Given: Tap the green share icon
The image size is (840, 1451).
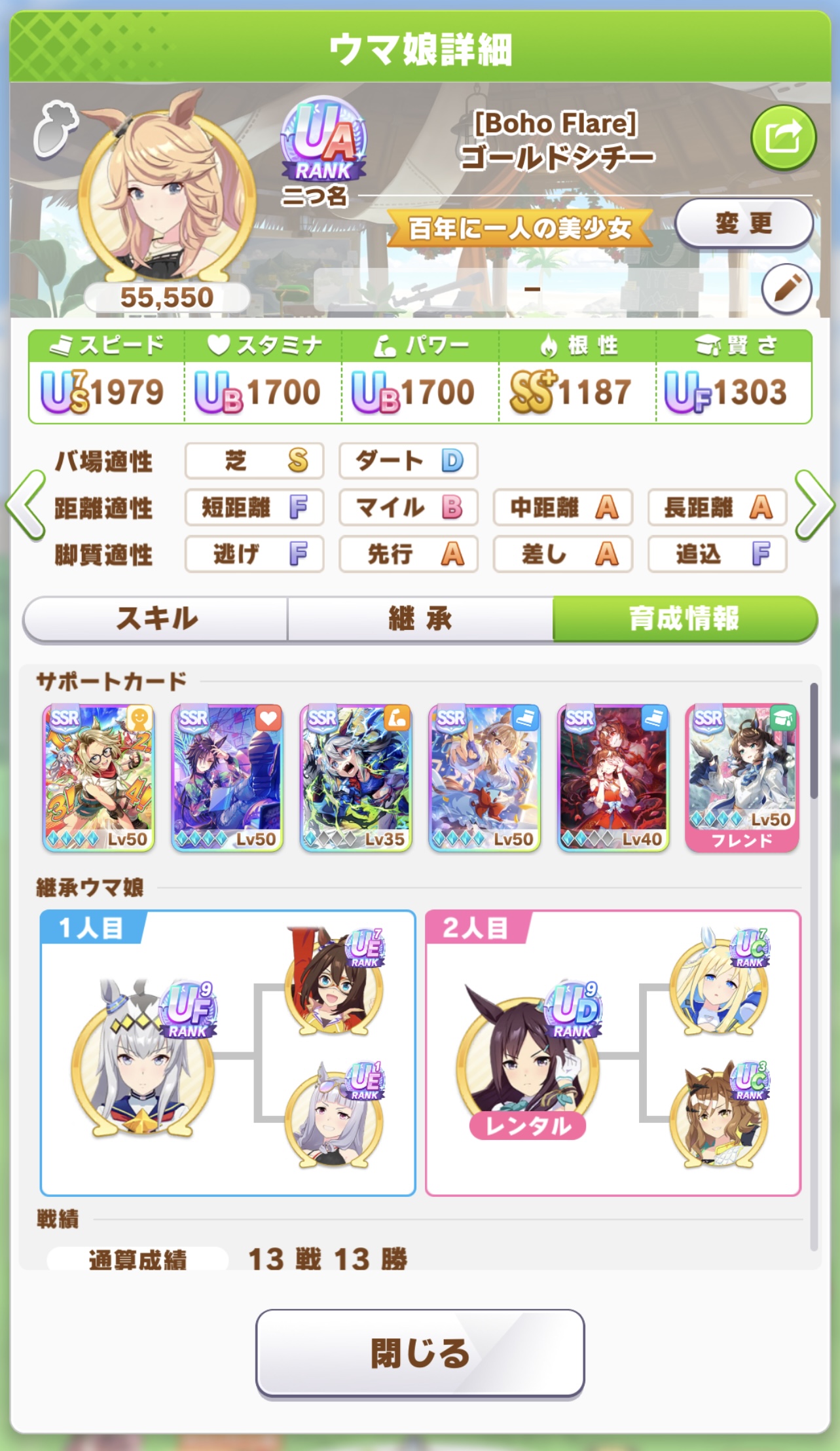Looking at the screenshot, I should (x=783, y=137).
